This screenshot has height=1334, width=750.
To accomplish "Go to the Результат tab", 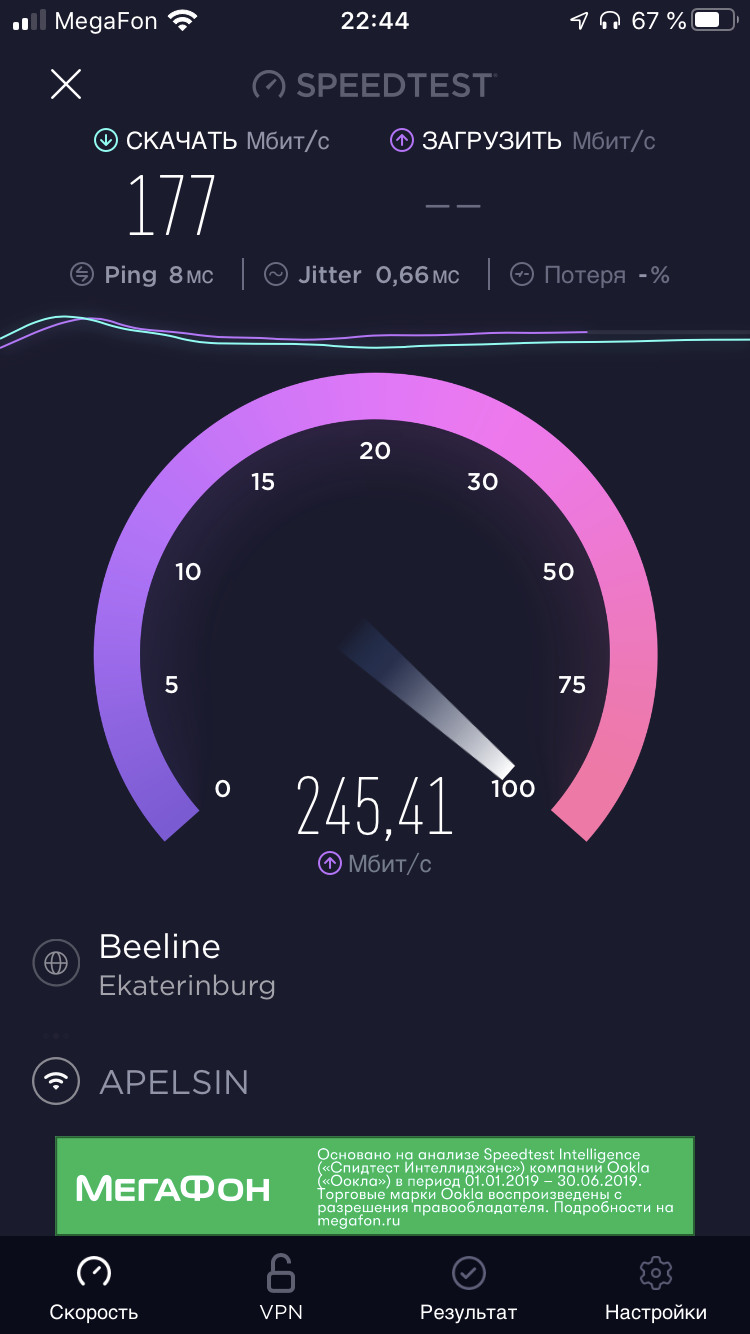I will [468, 1288].
